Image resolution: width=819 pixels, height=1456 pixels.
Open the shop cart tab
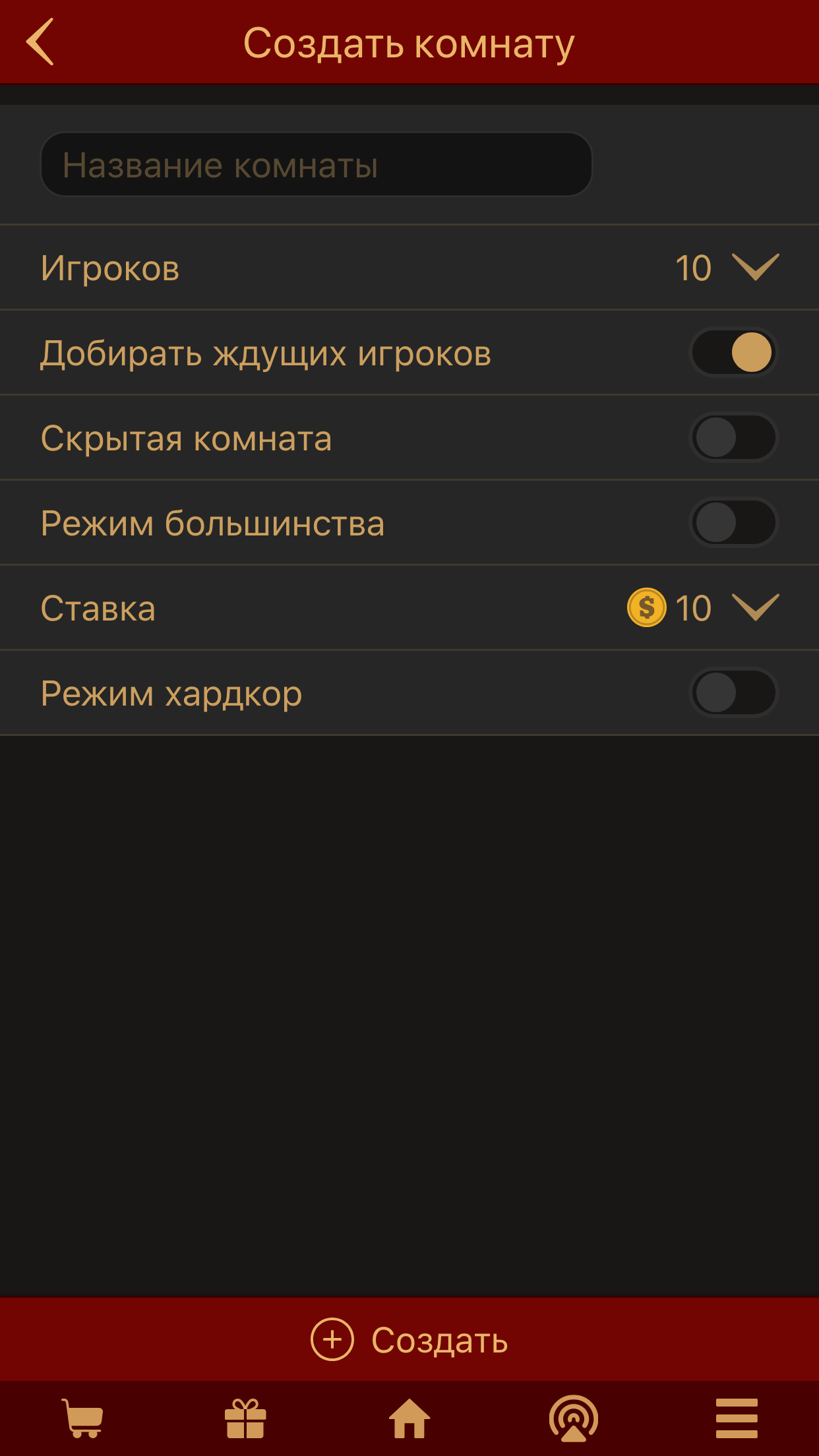(84, 1419)
